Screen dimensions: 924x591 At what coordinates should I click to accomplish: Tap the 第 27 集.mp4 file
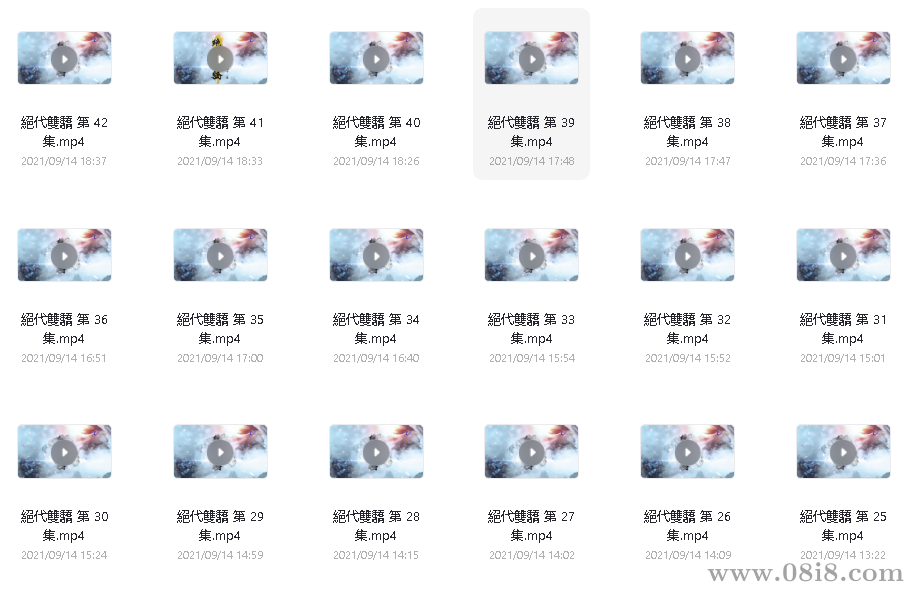(531, 452)
